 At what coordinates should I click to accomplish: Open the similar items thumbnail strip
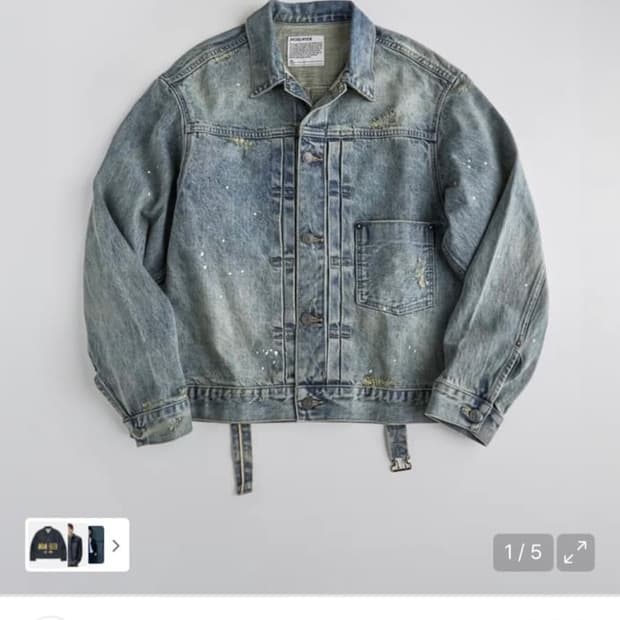click(77, 545)
